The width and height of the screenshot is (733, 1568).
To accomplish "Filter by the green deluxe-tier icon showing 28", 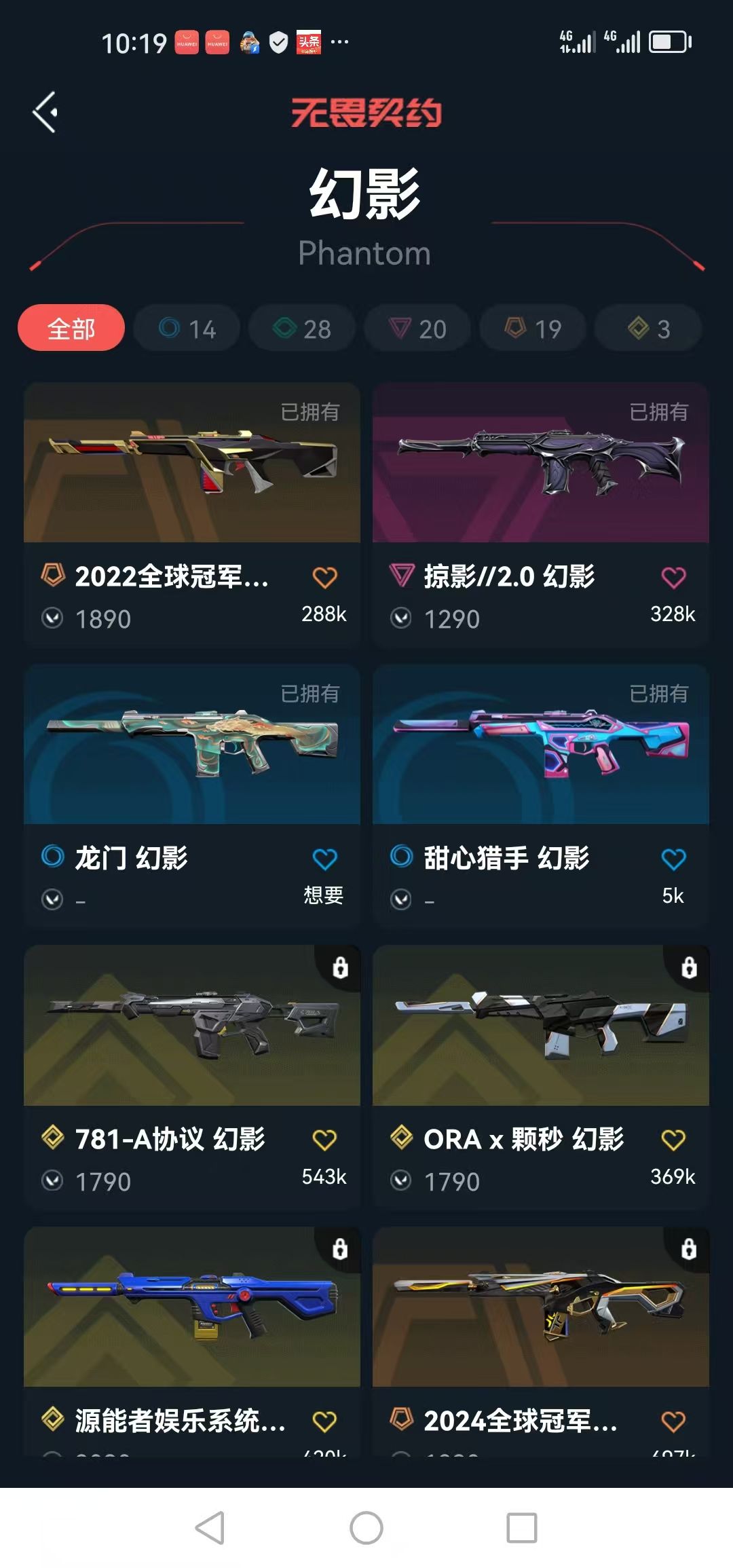I will (301, 328).
